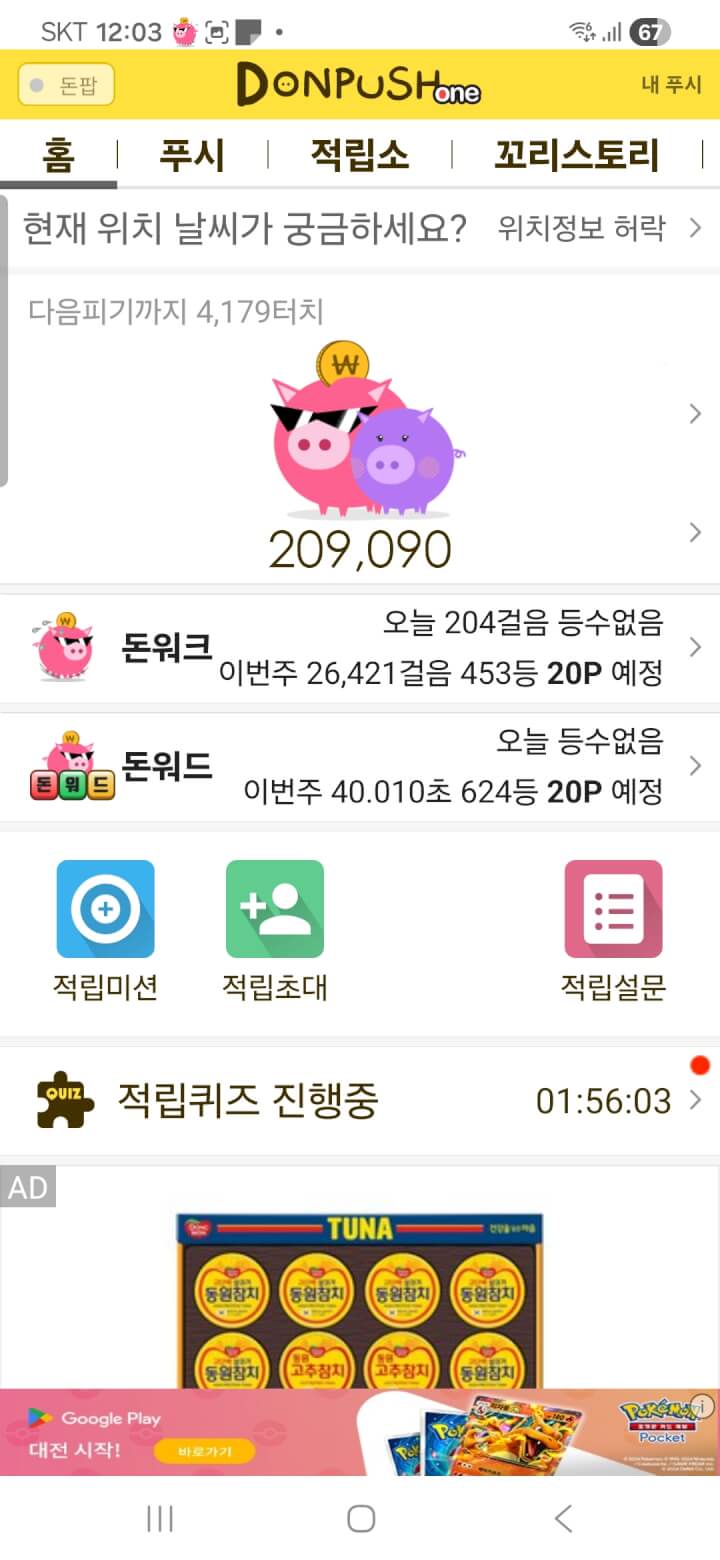Viewport: 720px width, 1560px height.
Task: Open the 꼬리스토리 tab
Action: pyautogui.click(x=577, y=156)
